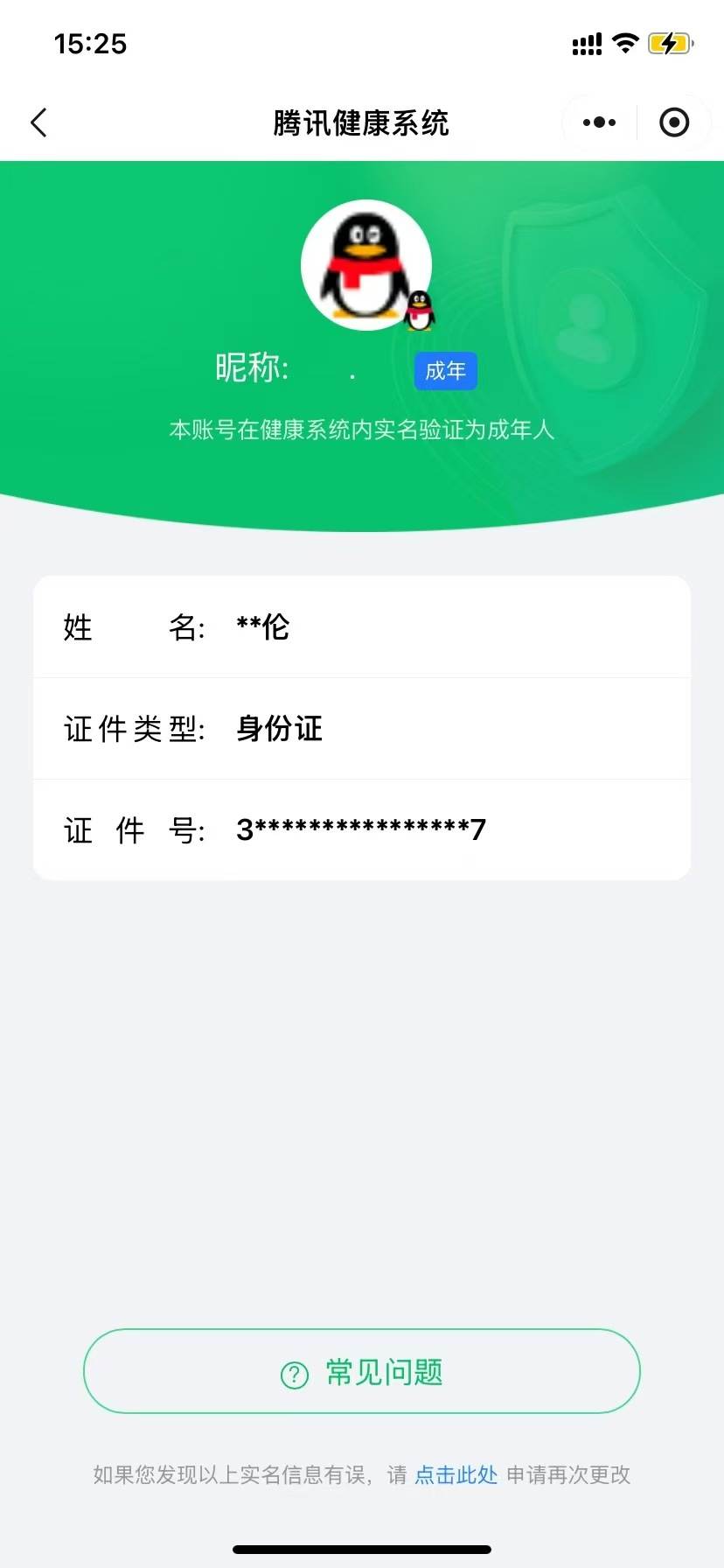Open the more options "..." menu
The width and height of the screenshot is (724, 1568).
[597, 122]
